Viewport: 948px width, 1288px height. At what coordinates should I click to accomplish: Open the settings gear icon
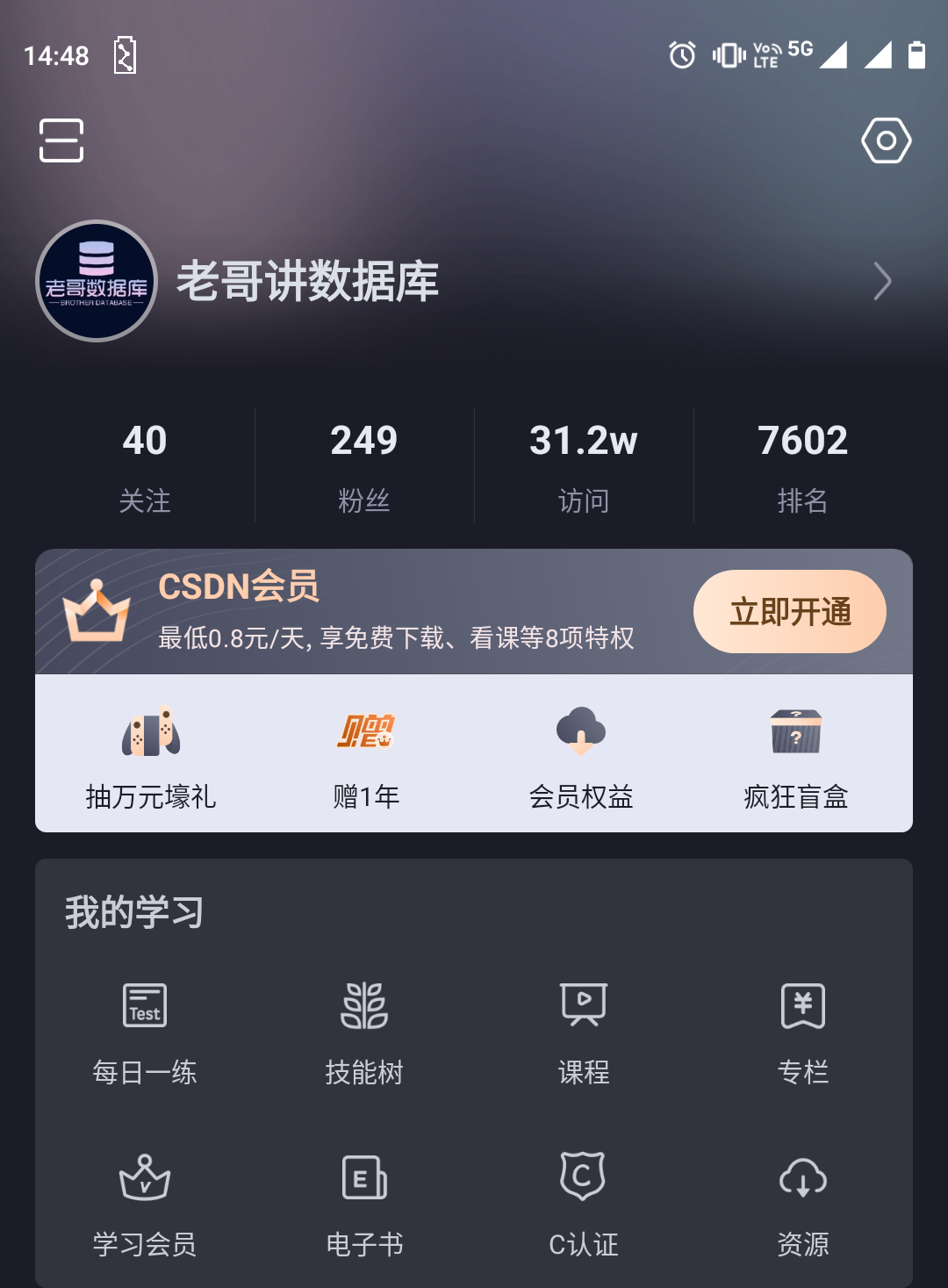886,140
